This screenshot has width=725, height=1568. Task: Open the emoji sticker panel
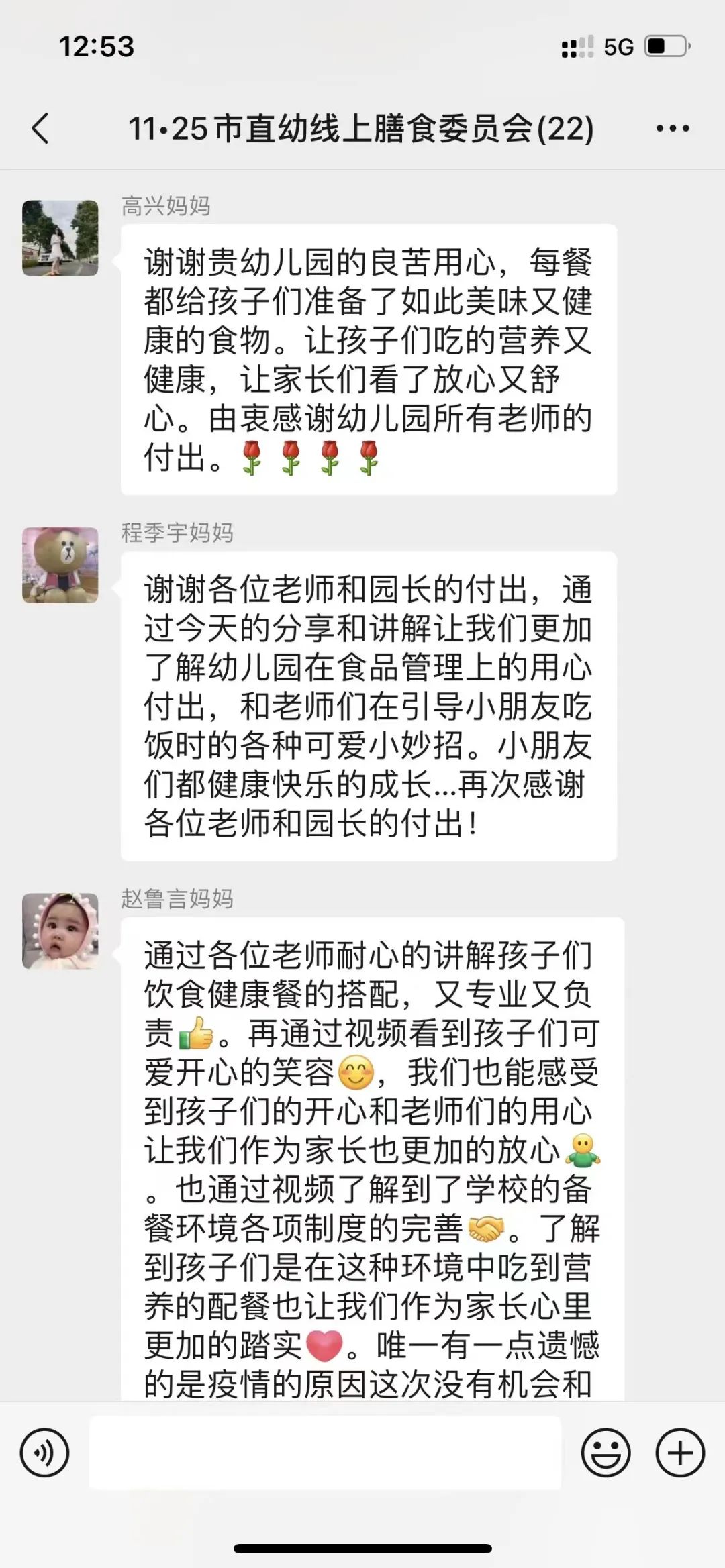pos(606,1453)
